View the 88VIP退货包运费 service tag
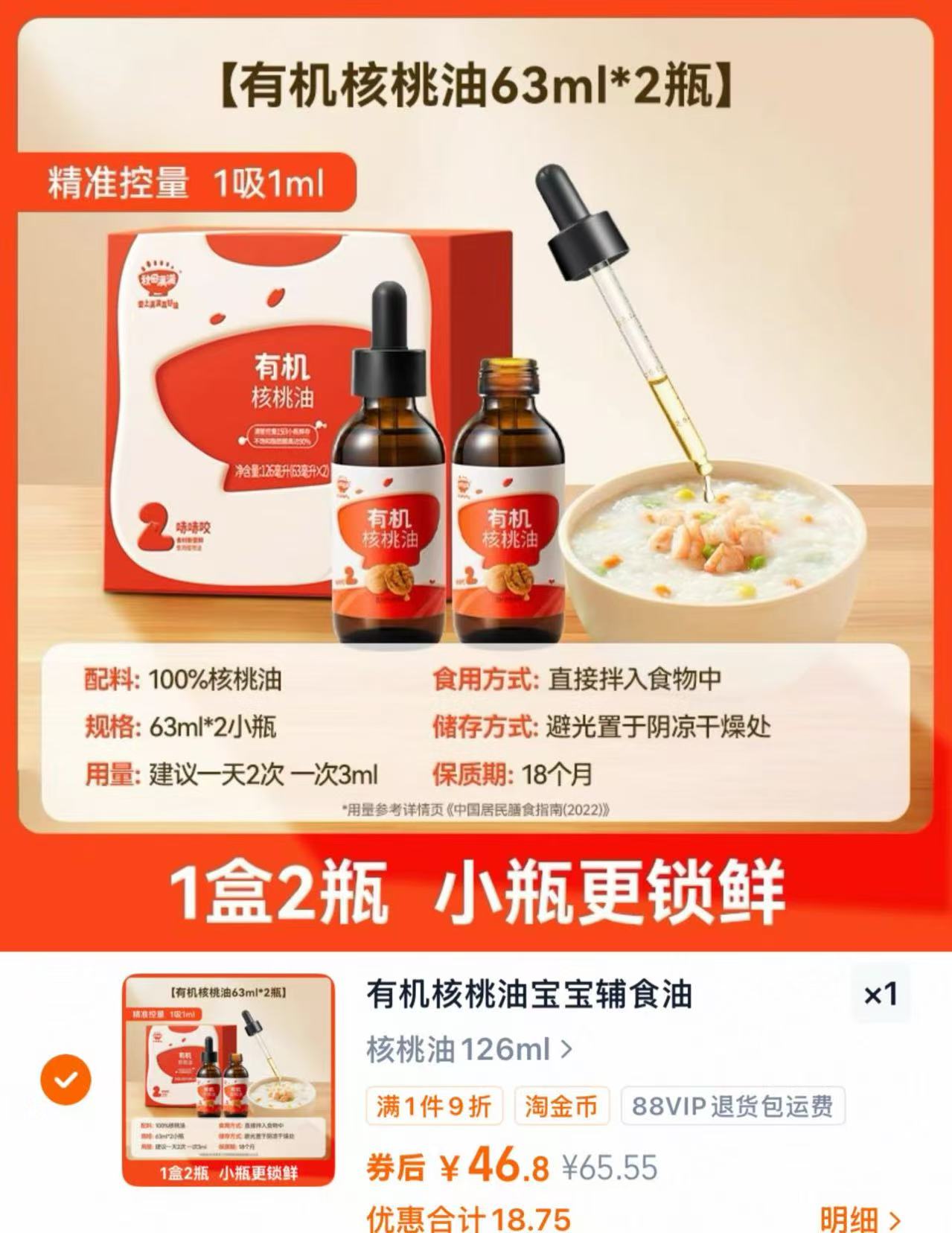The height and width of the screenshot is (1233, 952). point(734,1108)
